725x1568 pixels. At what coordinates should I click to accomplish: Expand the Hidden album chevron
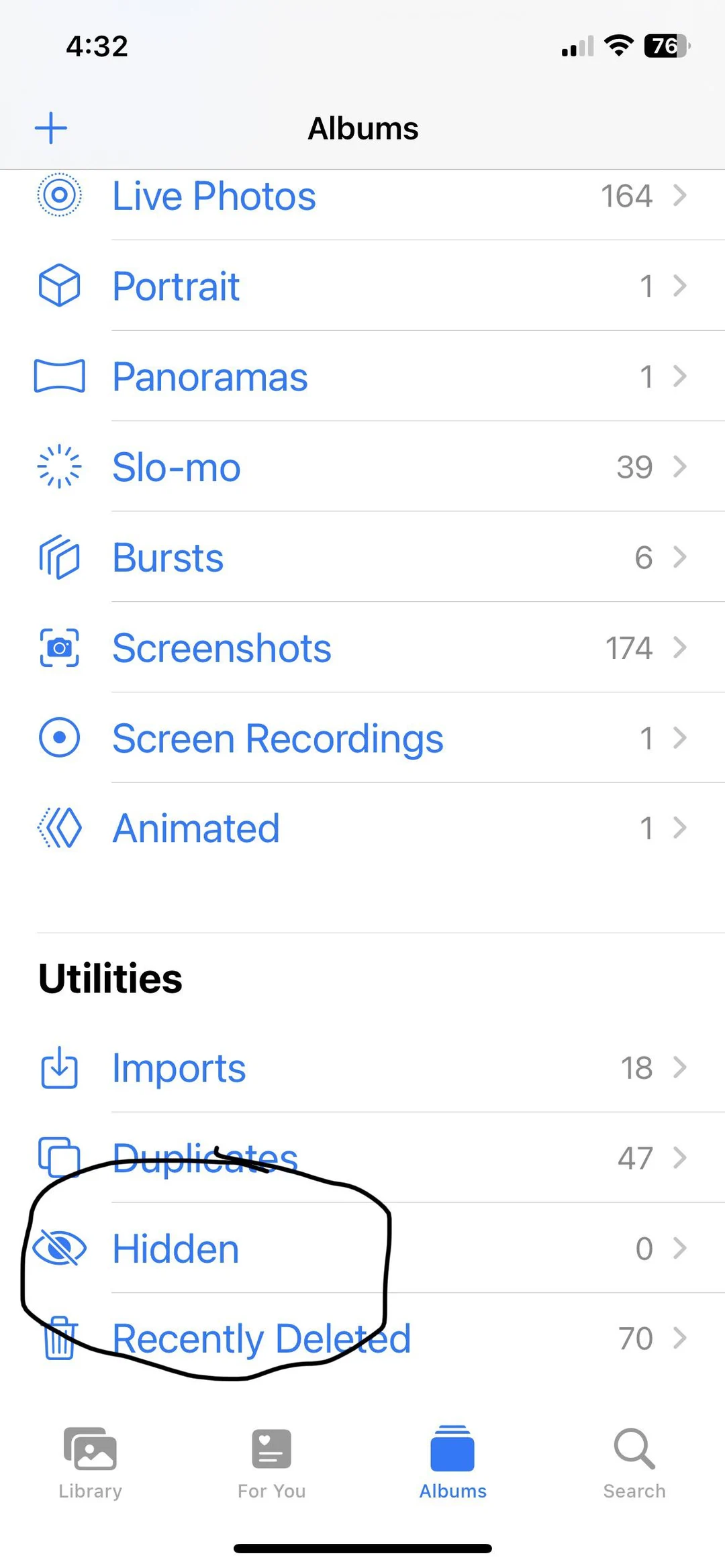tap(681, 1248)
